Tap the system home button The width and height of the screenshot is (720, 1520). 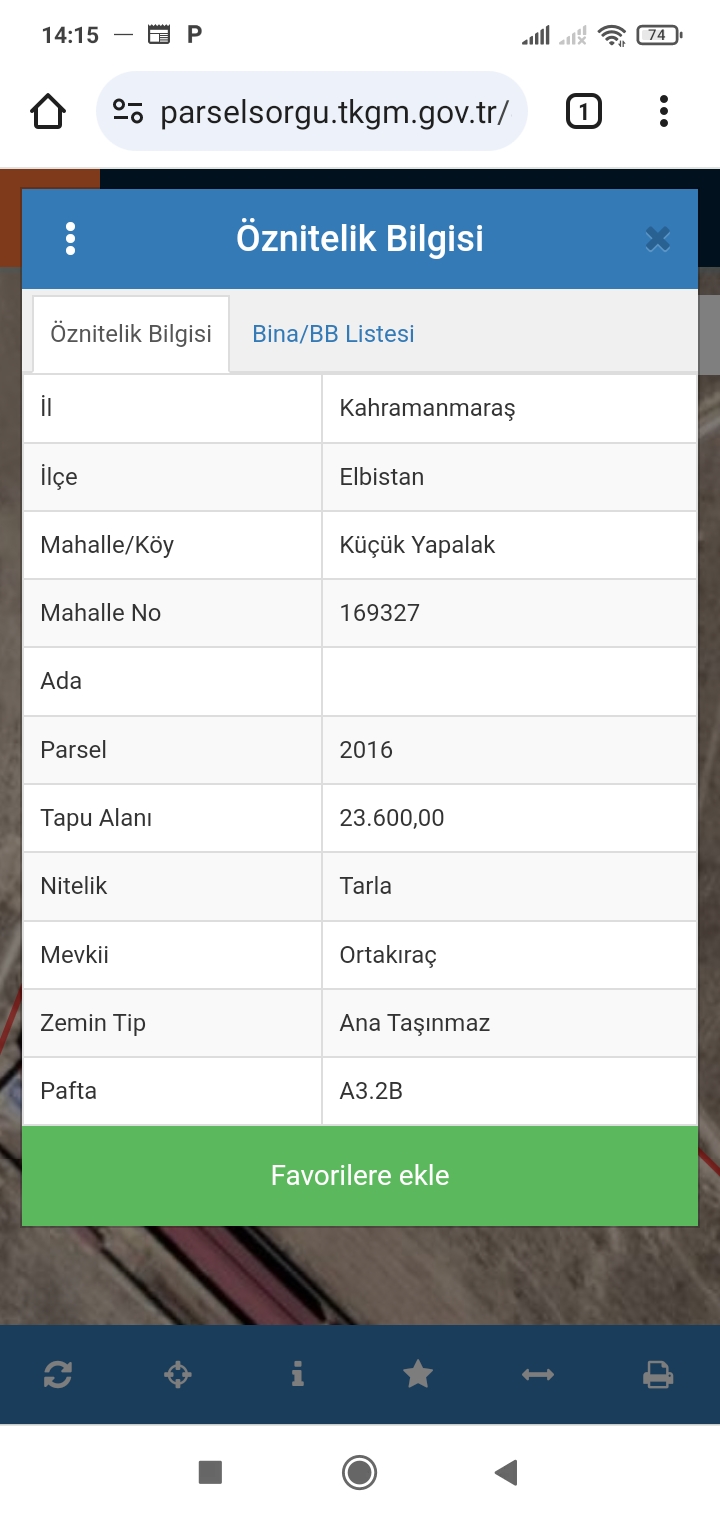(x=359, y=1472)
